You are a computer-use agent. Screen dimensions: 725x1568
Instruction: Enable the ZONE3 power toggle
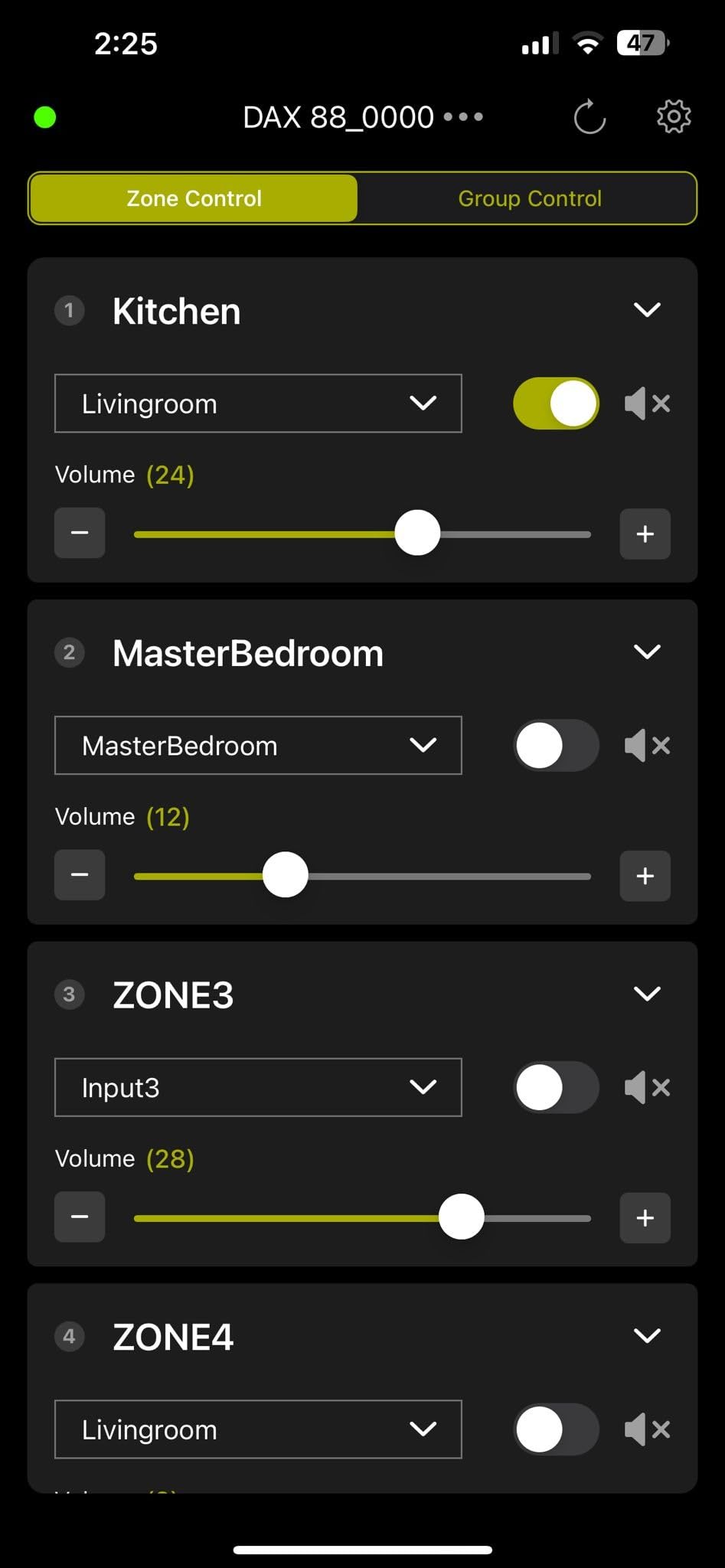556,1086
